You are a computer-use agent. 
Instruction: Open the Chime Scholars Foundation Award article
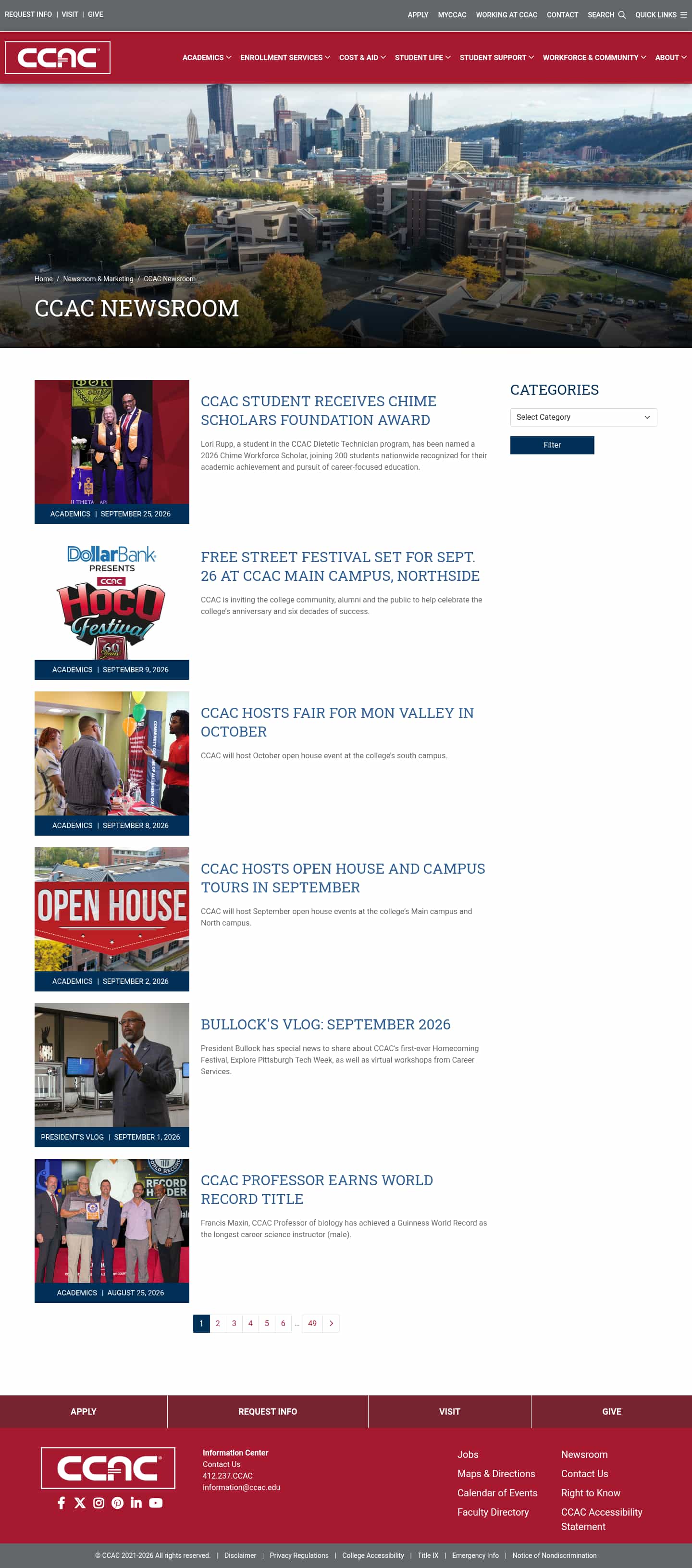point(319,410)
